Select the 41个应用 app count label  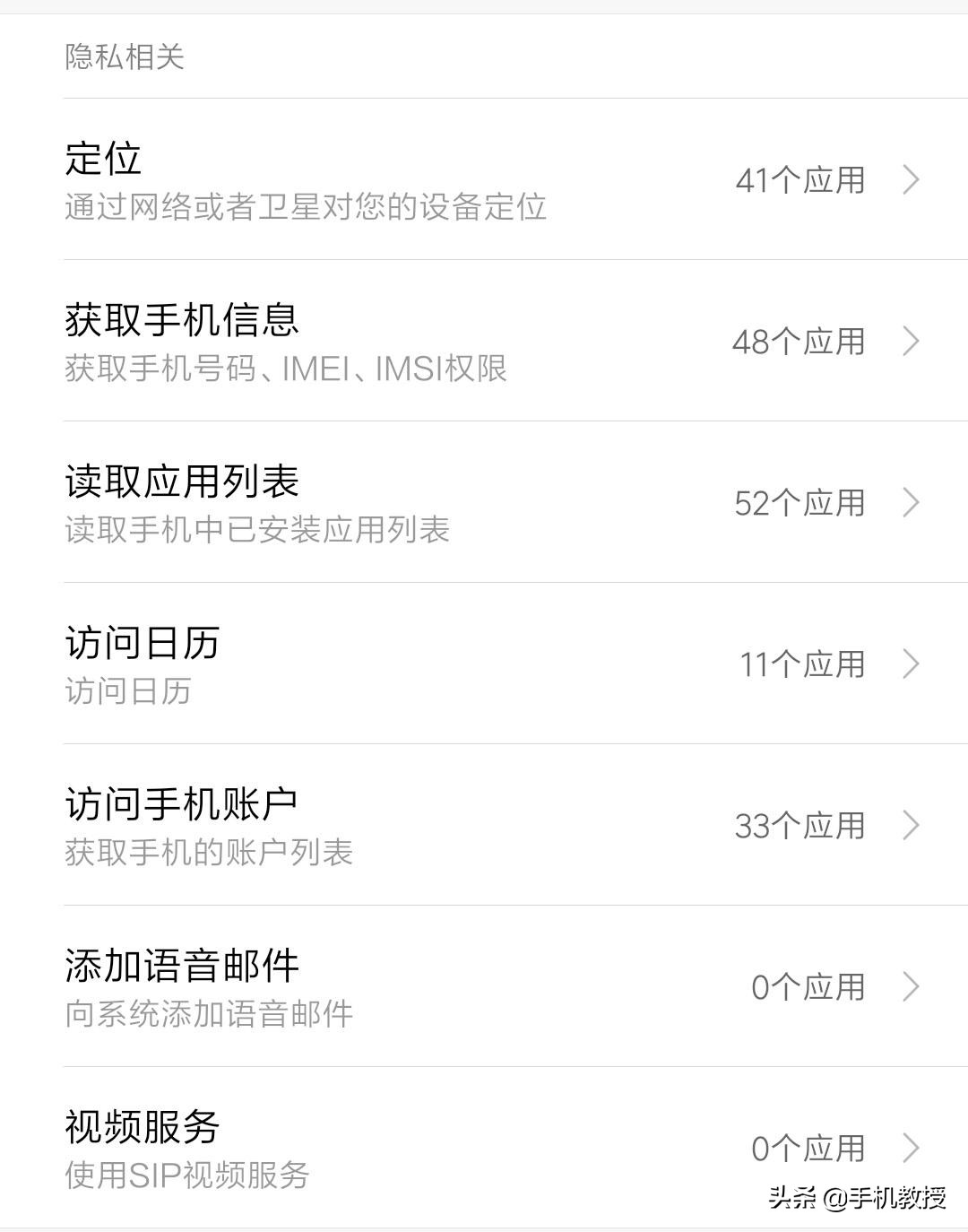tap(800, 180)
